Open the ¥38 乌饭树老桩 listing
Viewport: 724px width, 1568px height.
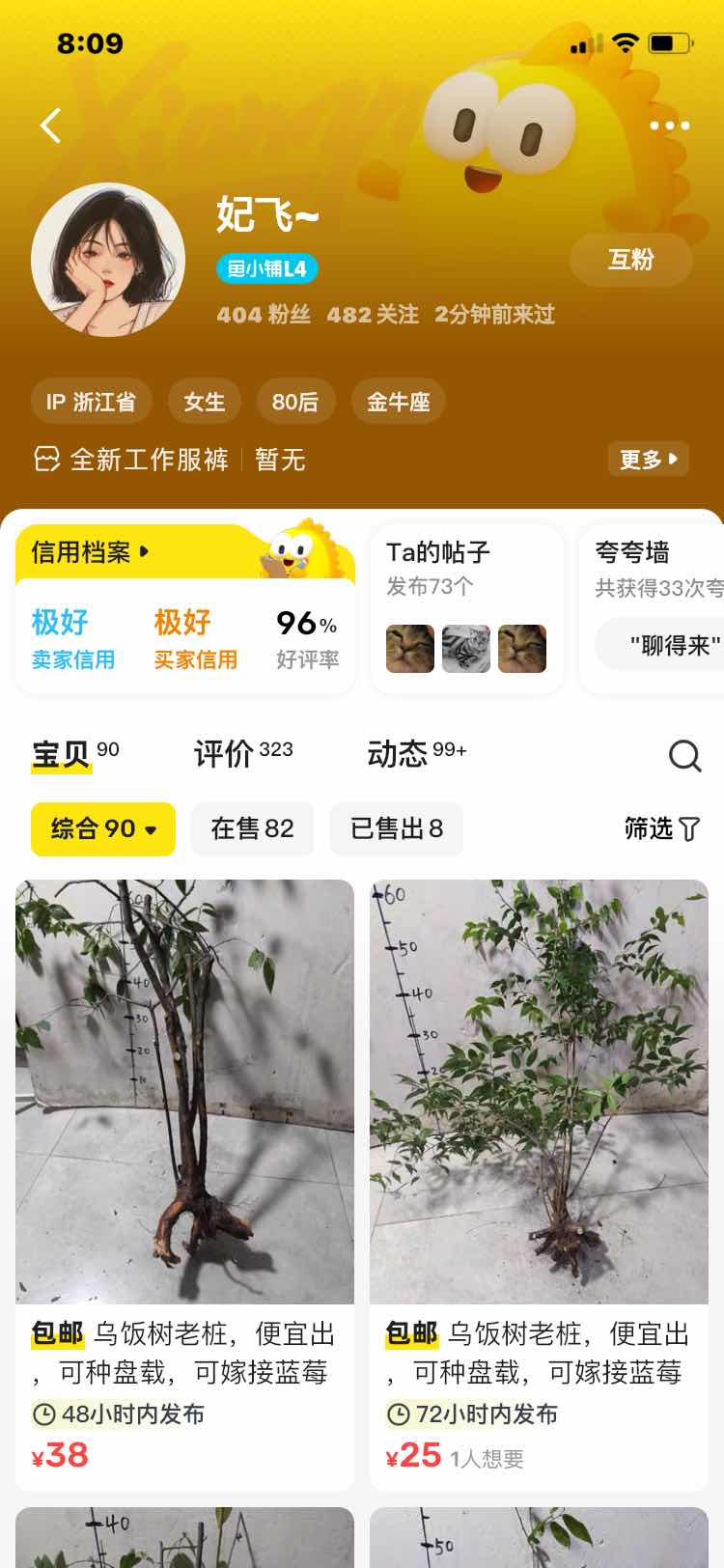click(x=184, y=1185)
